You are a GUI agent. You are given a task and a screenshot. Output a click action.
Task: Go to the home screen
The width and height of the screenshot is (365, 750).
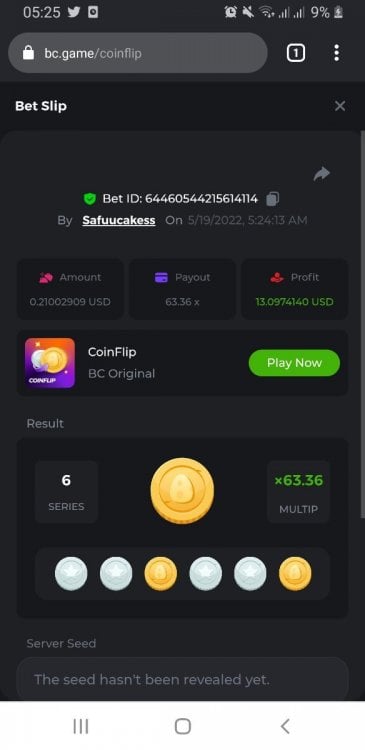point(183,727)
